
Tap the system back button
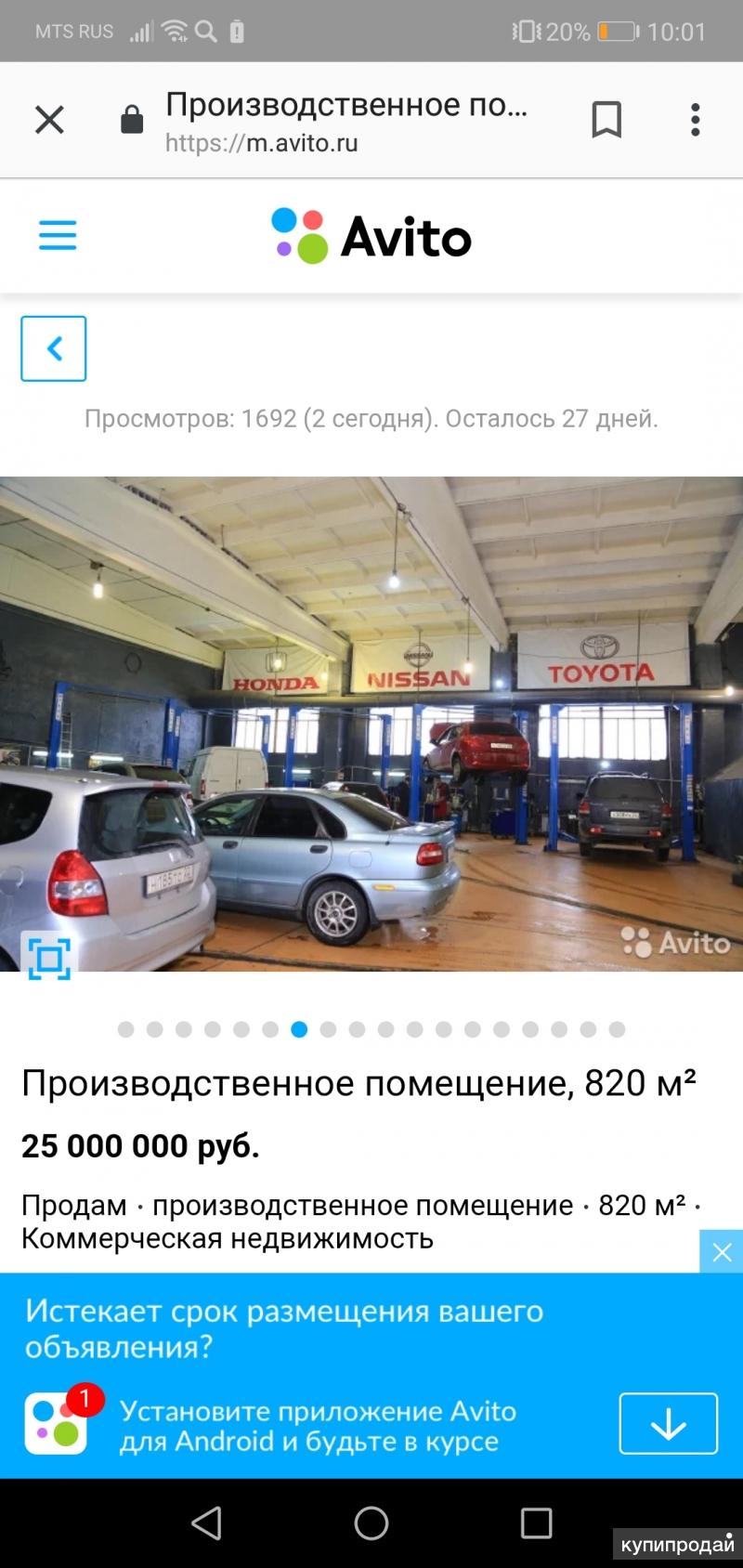206,1522
